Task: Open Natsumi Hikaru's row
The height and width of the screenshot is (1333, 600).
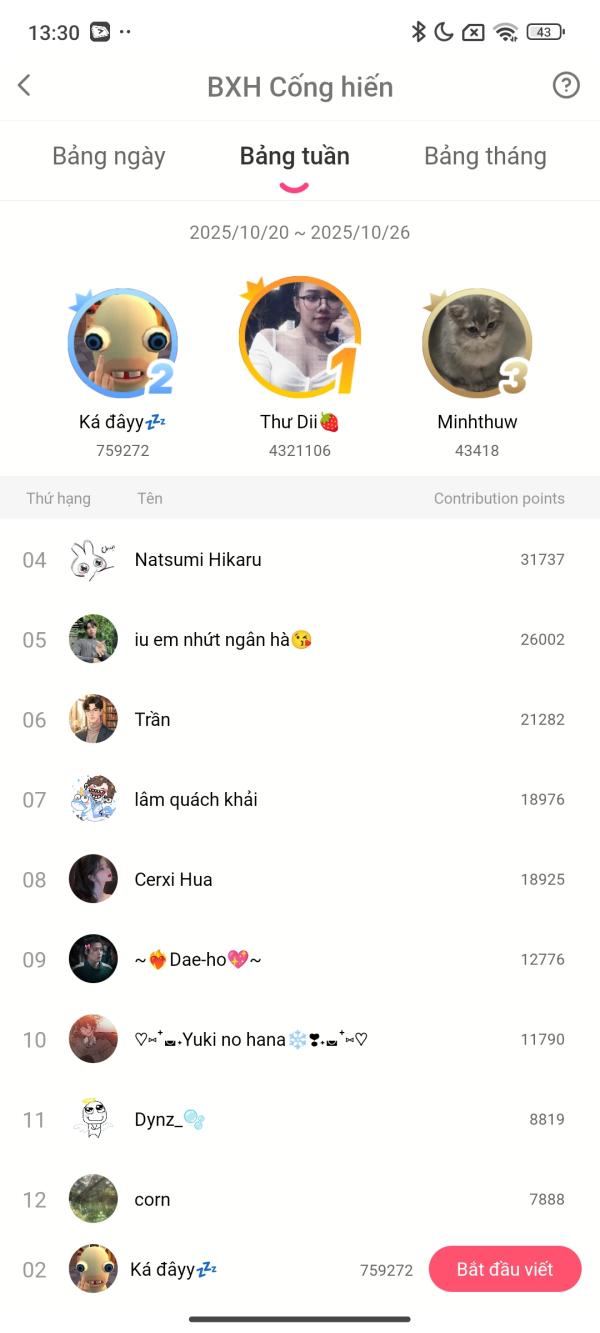Action: click(299, 560)
